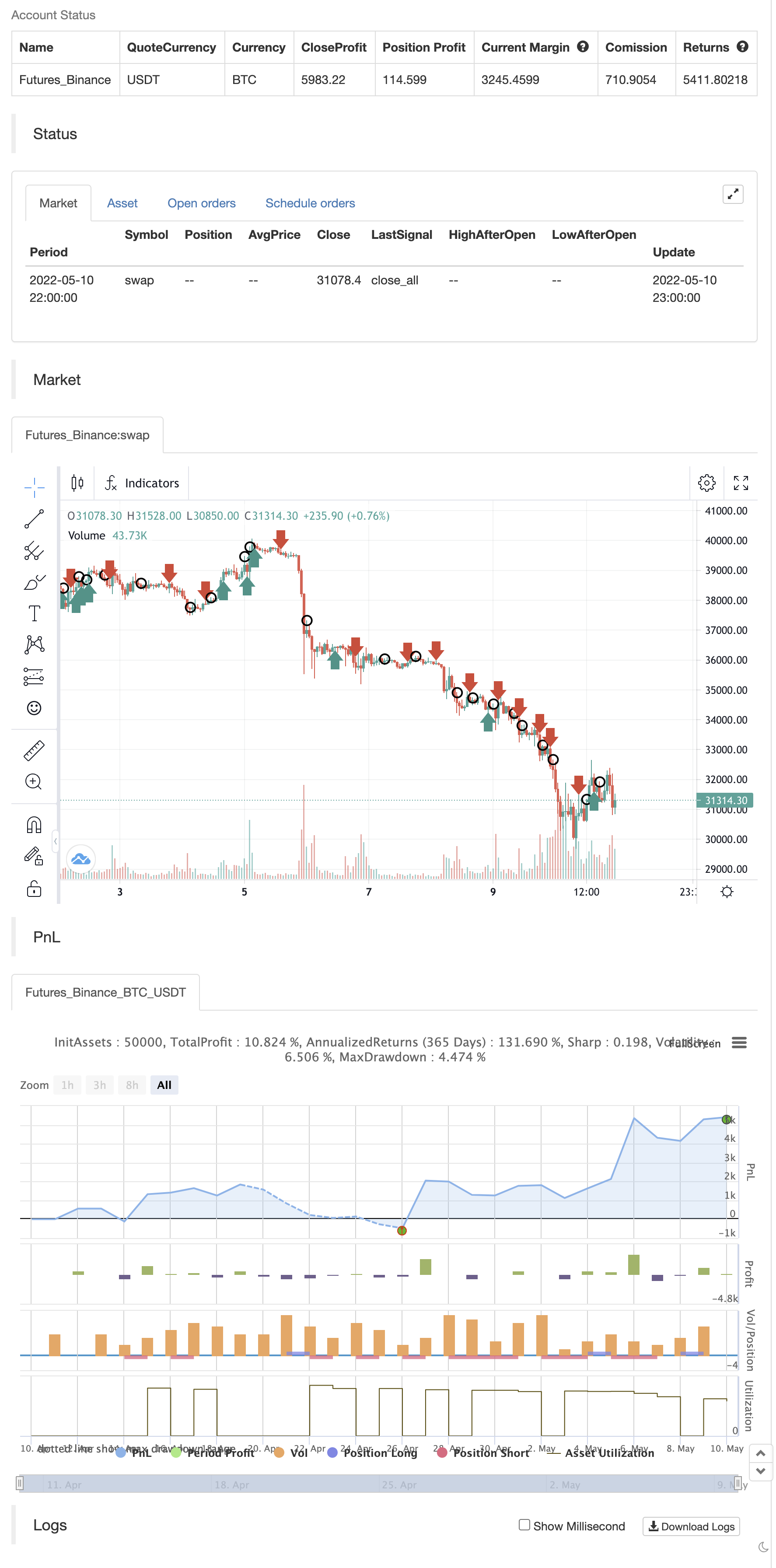Viewport: 776px width, 1568px height.
Task: Switch to the Asset tab
Action: pos(122,203)
